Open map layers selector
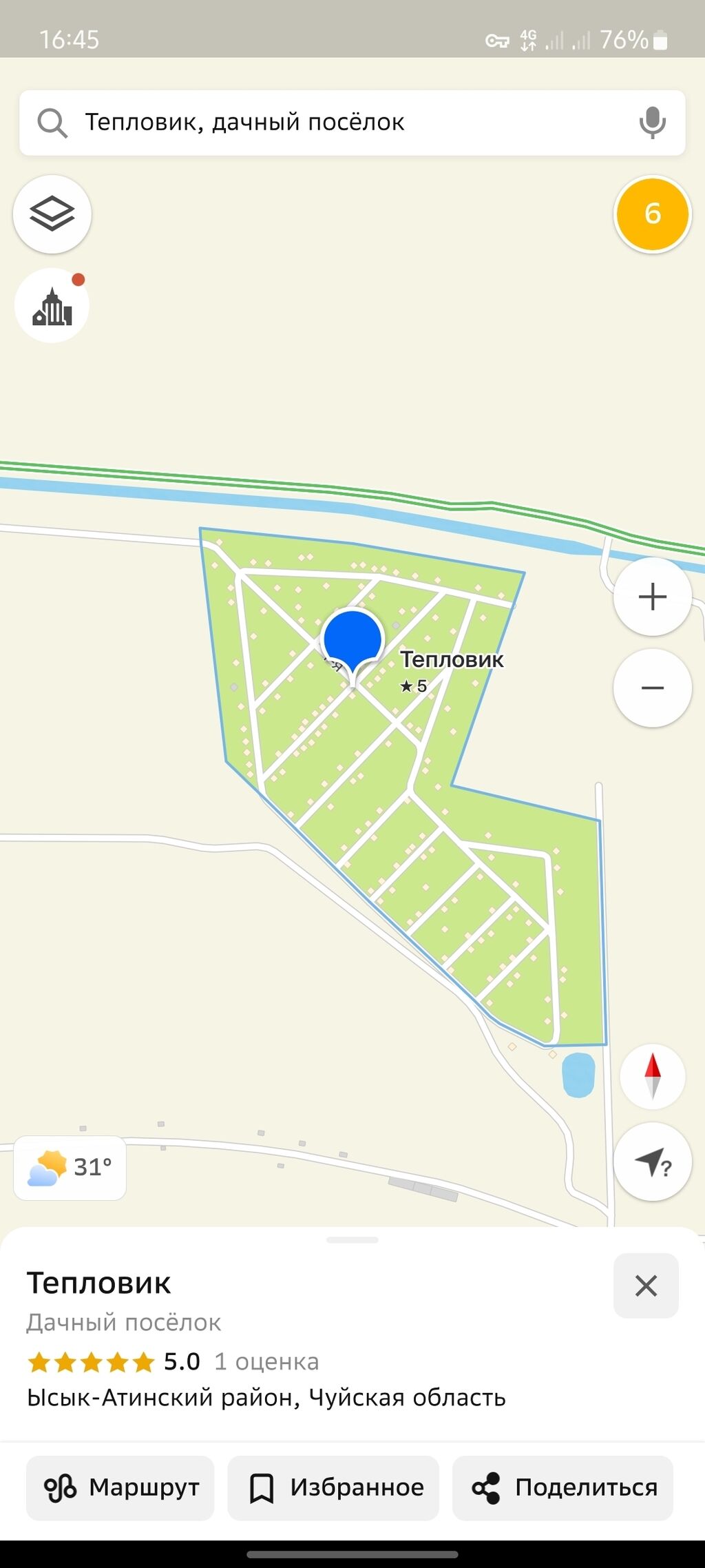Image resolution: width=705 pixels, height=1568 pixels. (52, 214)
